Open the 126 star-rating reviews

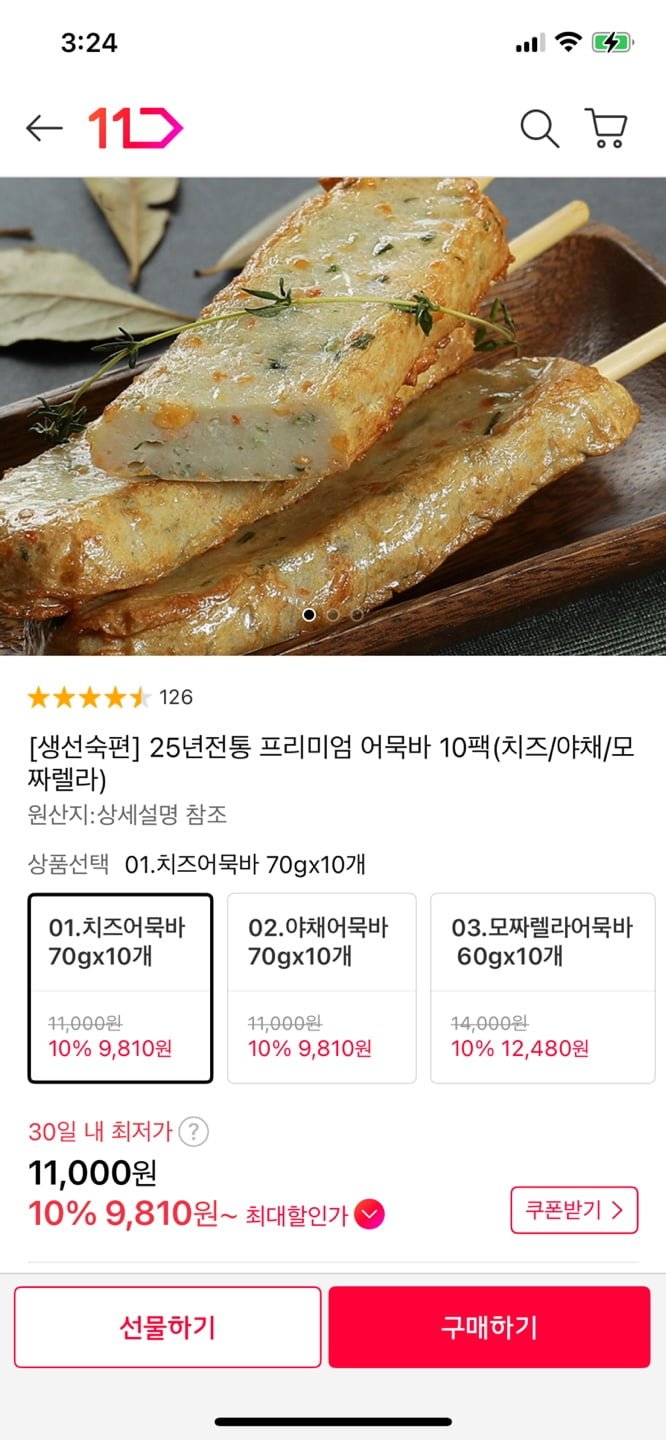tap(110, 697)
